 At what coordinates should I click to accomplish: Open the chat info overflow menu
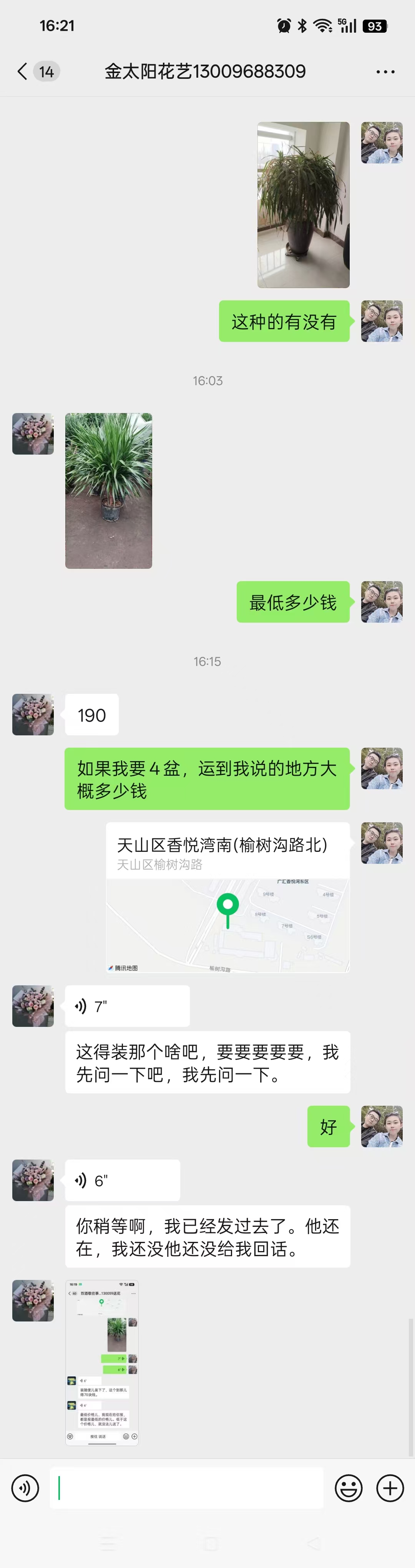[385, 72]
